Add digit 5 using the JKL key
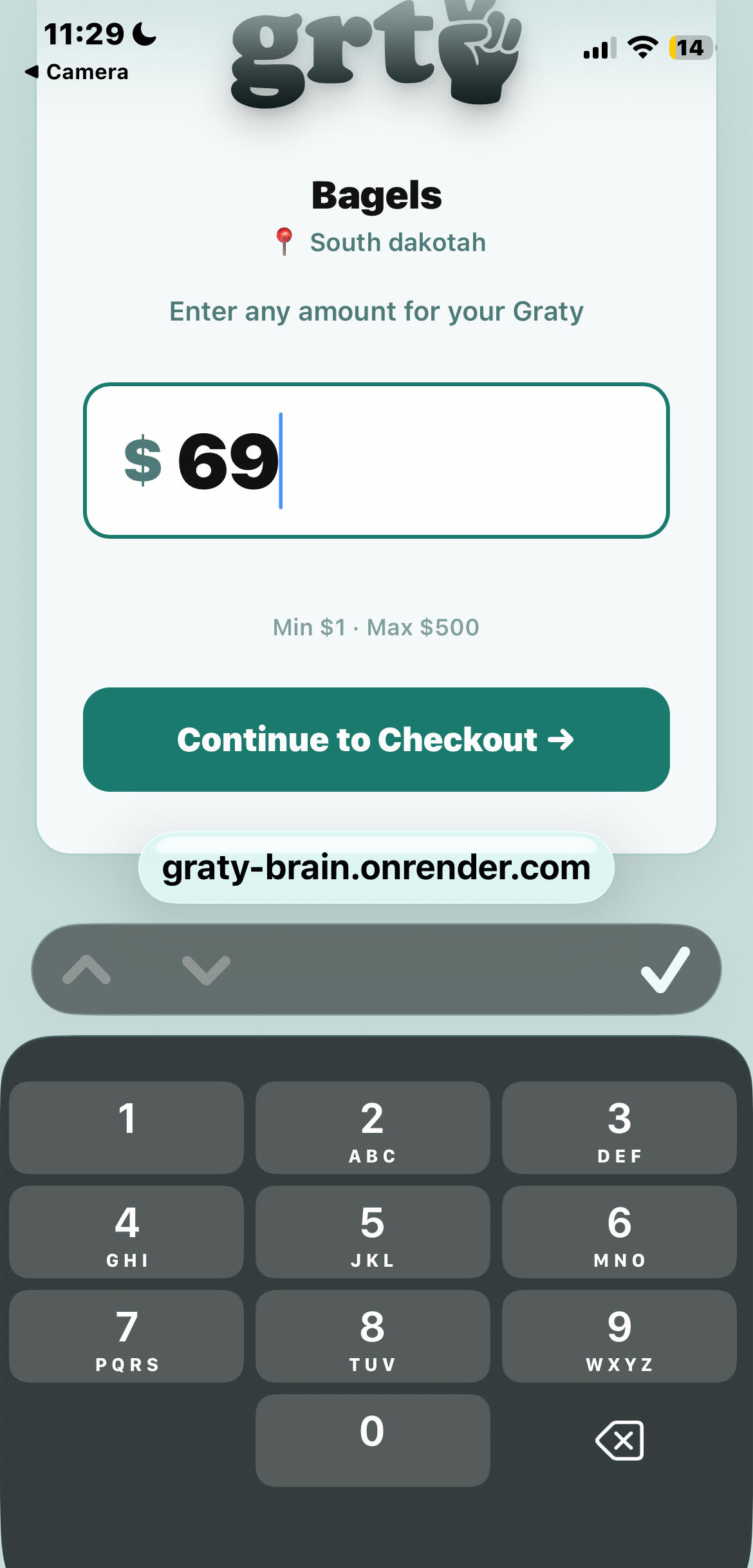This screenshot has height=1568, width=753. (x=373, y=1231)
